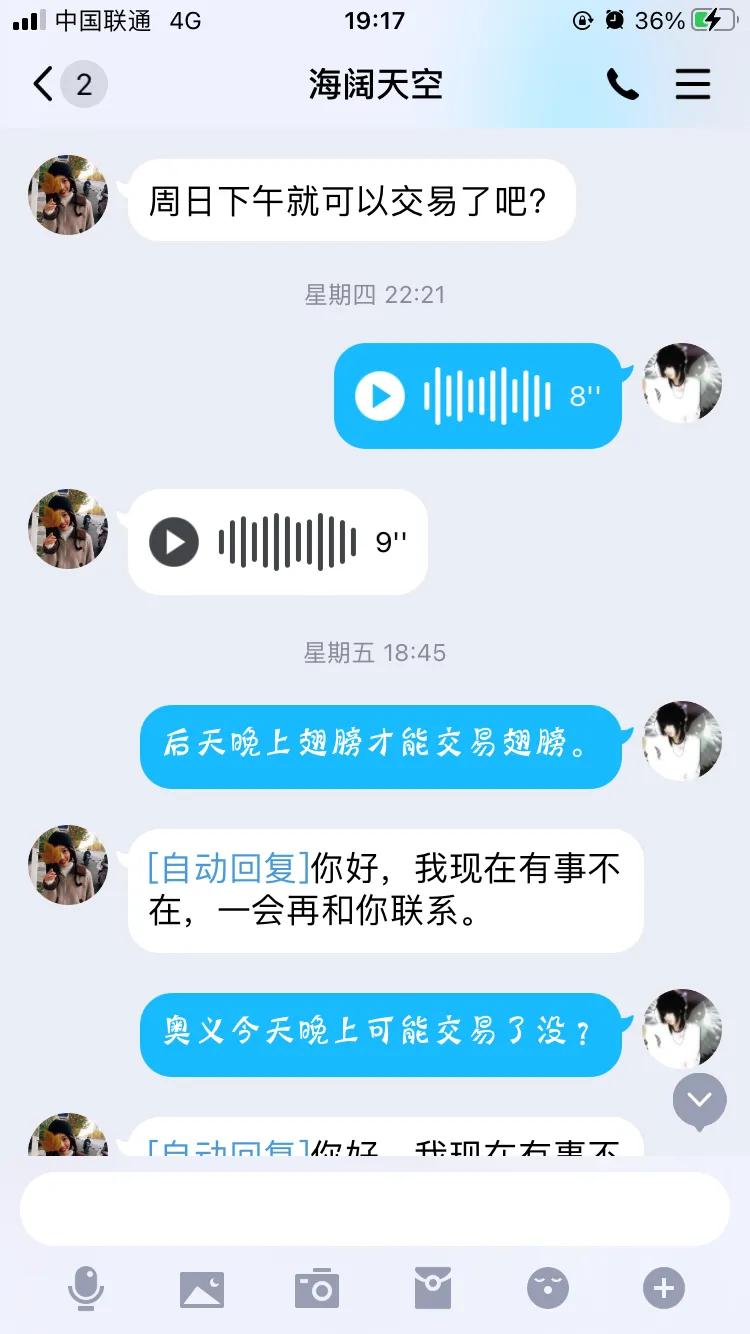Tap the 星期五 18:45 timestamp
Screen dimensions: 750x1334
(375, 653)
